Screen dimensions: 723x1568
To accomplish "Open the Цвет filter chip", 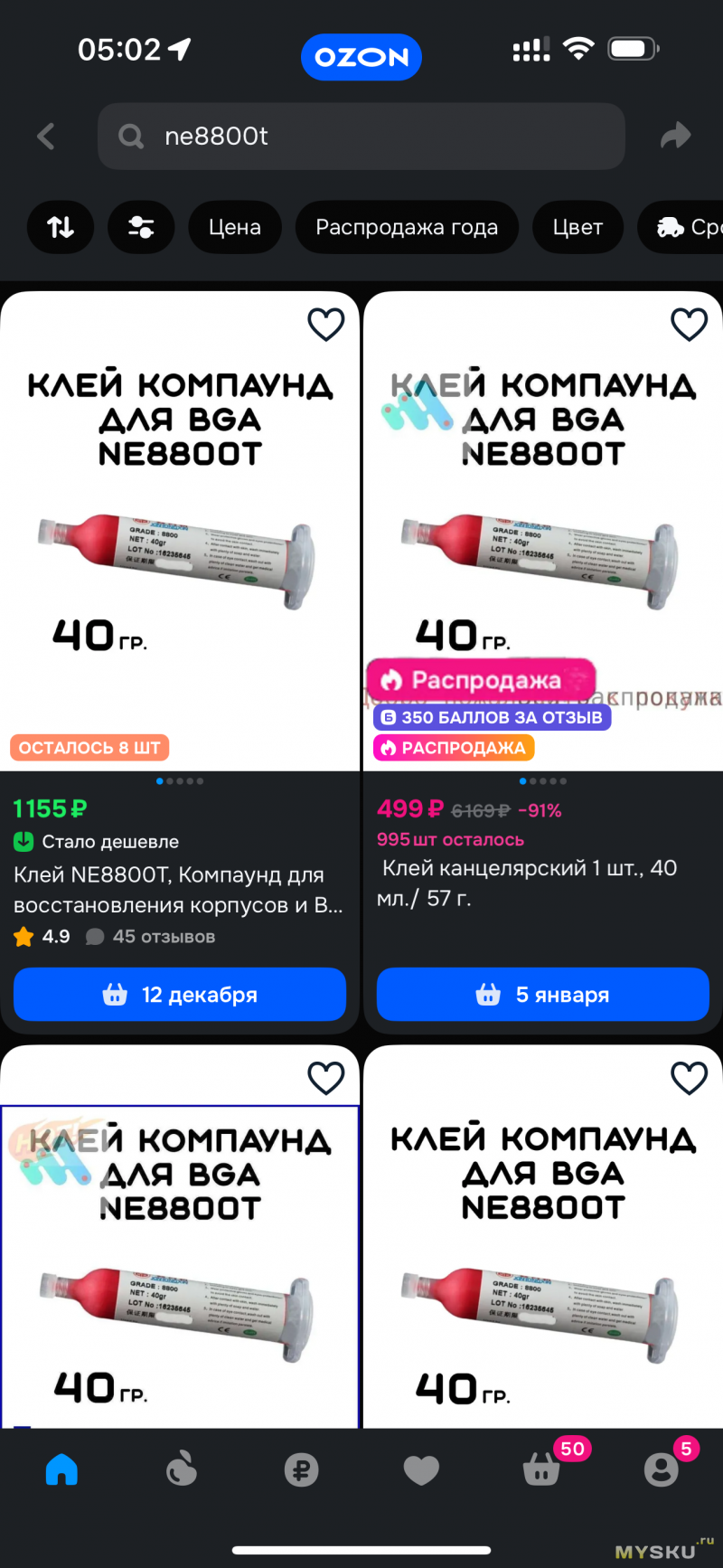I will click(577, 227).
